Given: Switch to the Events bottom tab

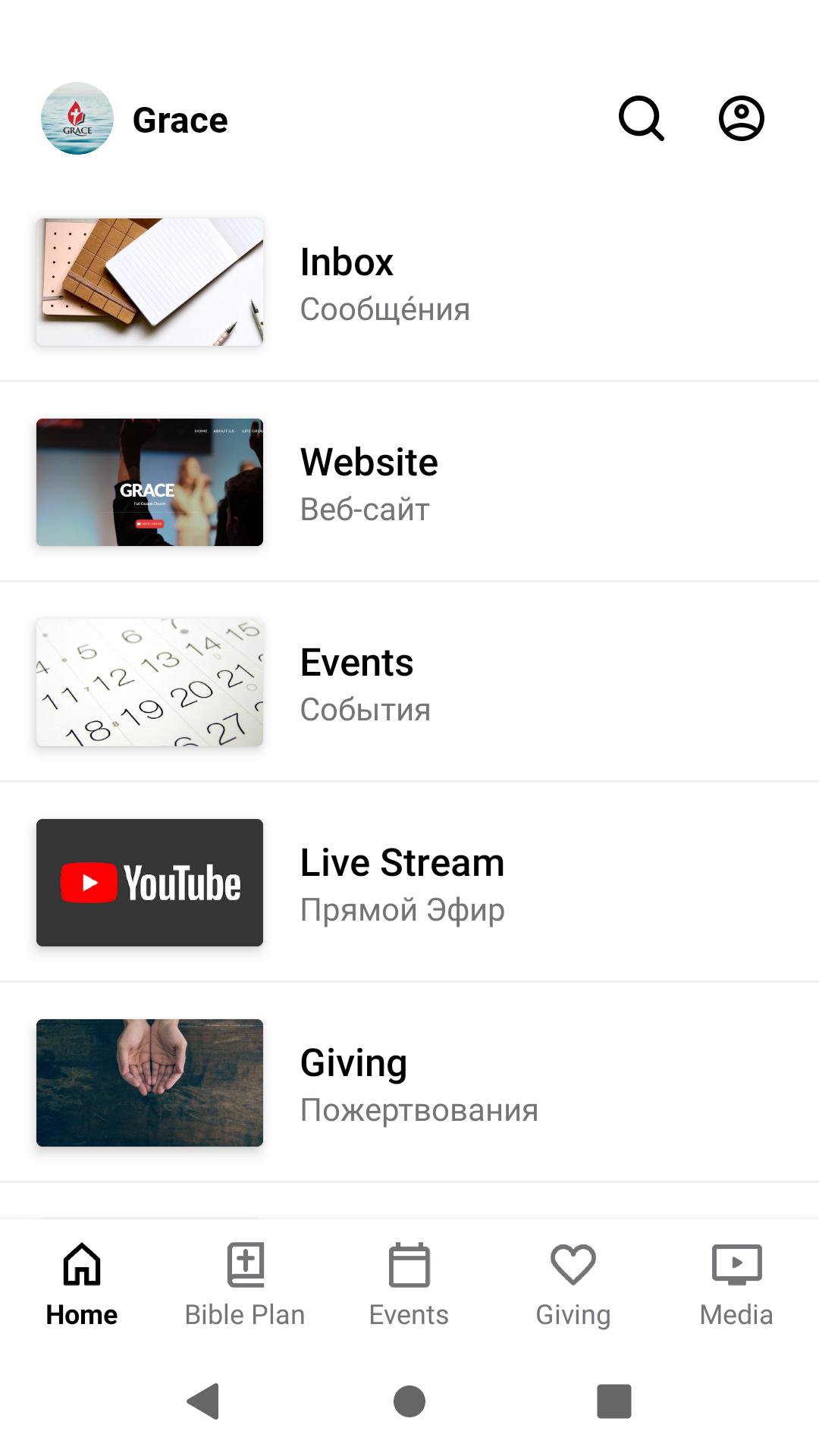Looking at the screenshot, I should (409, 1285).
